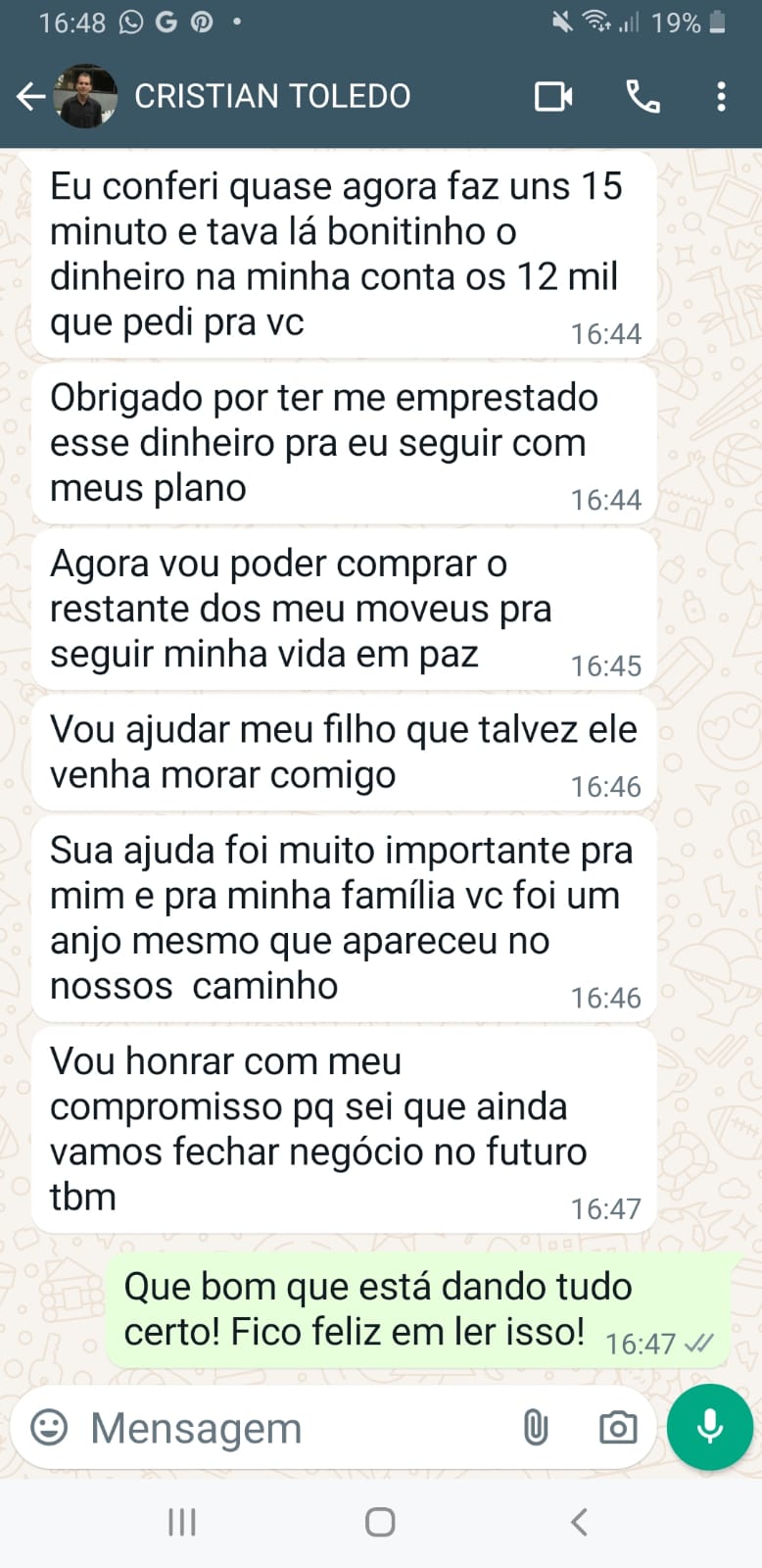This screenshot has width=762, height=1568.
Task: Start a voice call with Cristian Toledo
Action: click(643, 96)
